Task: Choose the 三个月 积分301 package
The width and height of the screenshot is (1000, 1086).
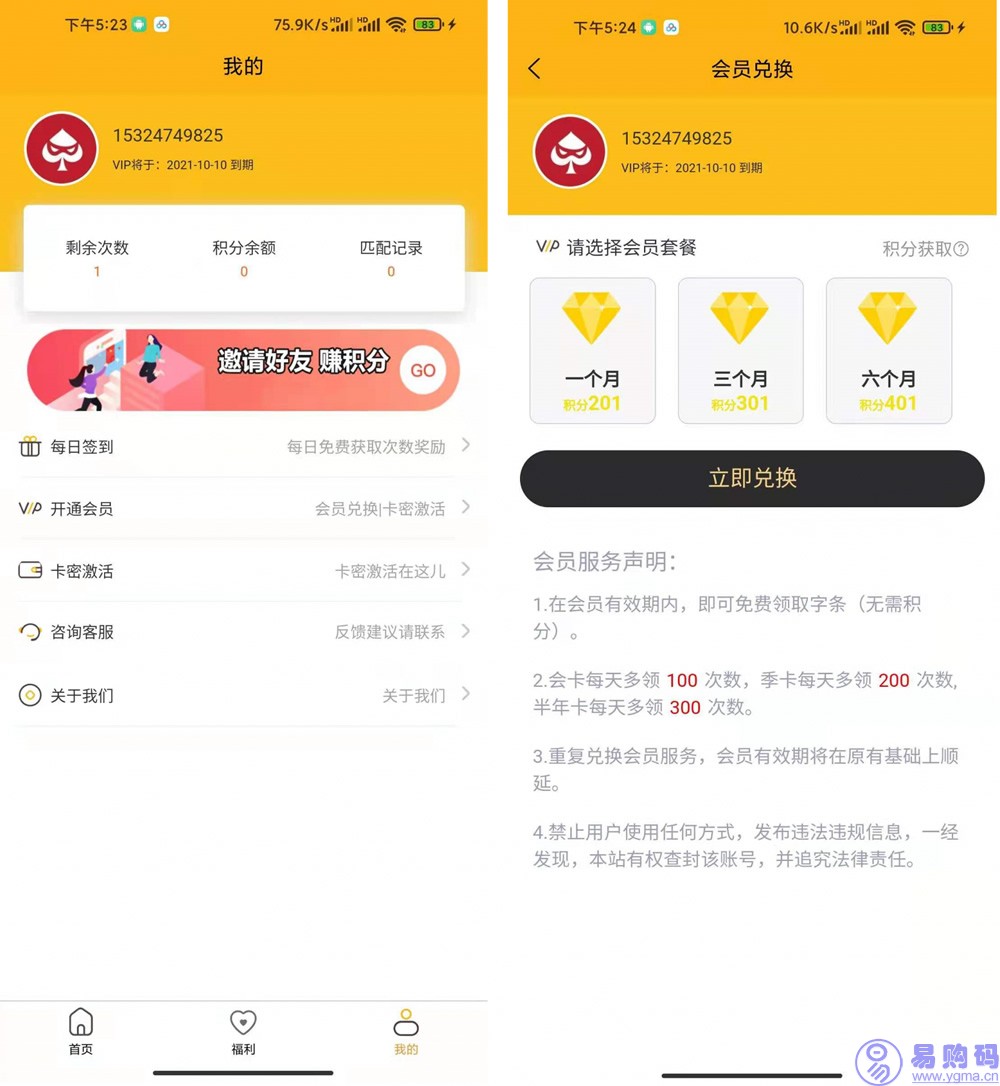Action: click(x=740, y=350)
